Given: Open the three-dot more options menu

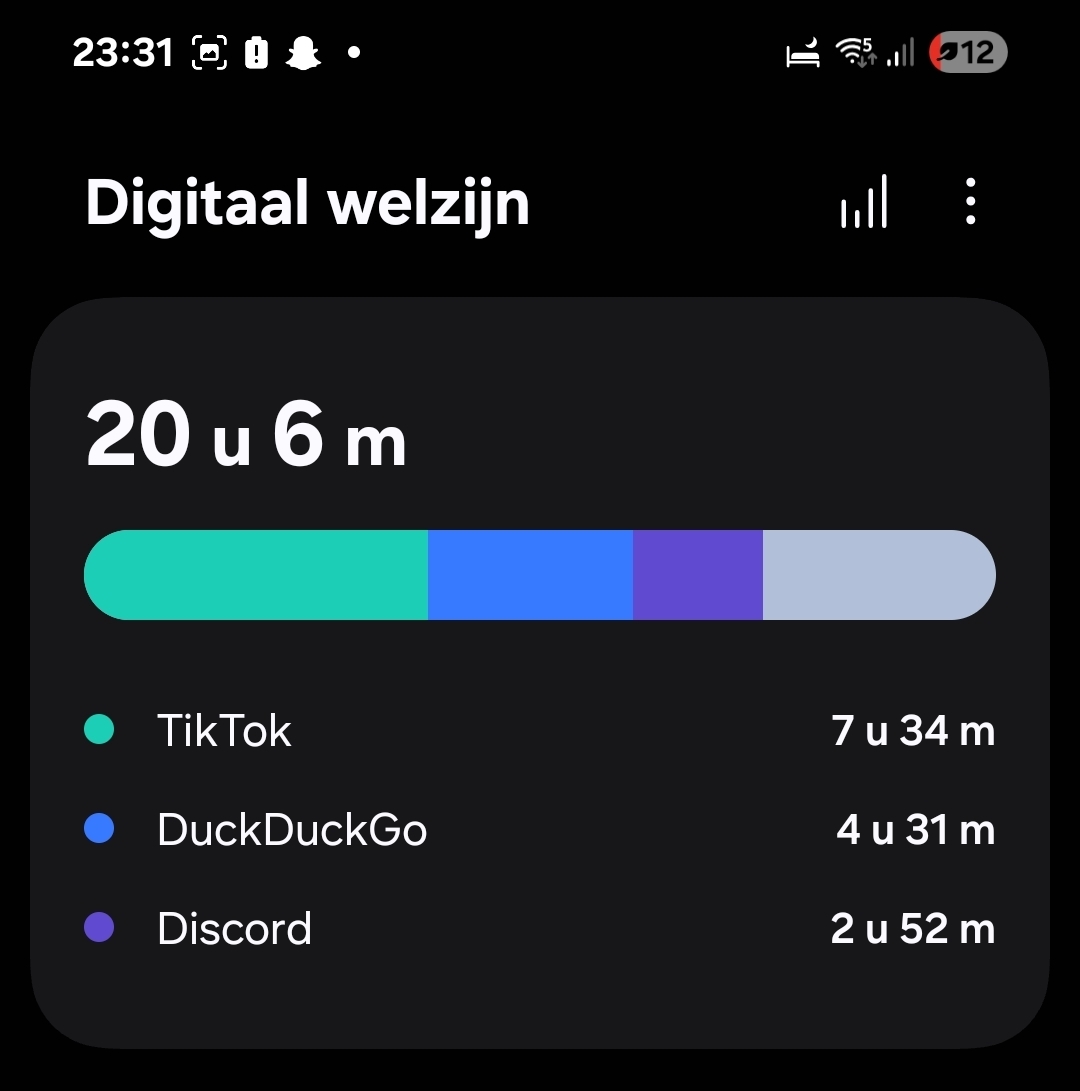Looking at the screenshot, I should click(968, 201).
